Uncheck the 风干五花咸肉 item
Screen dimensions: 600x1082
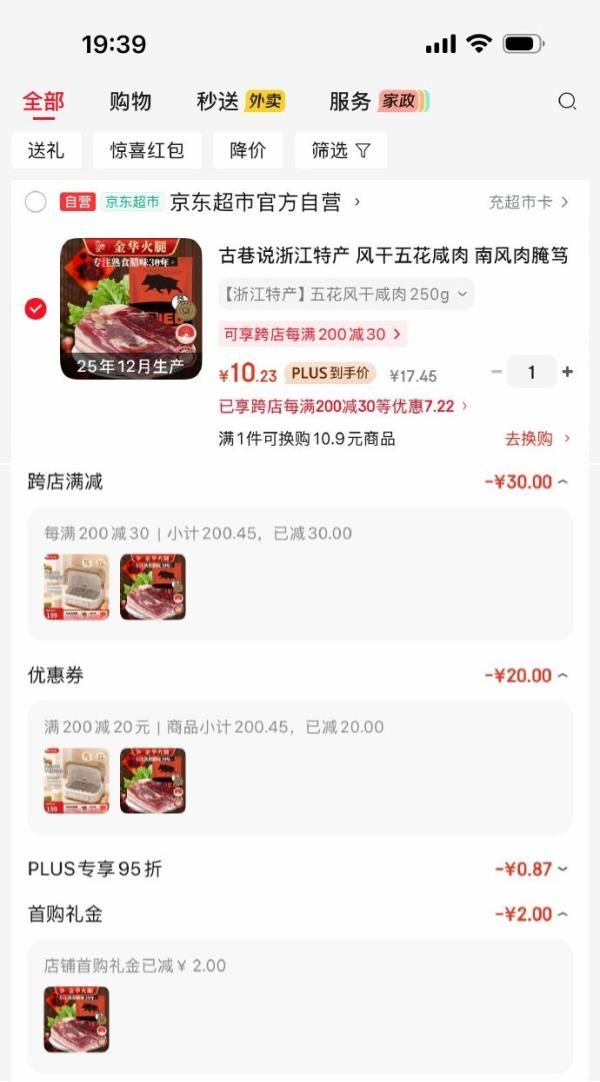36,309
